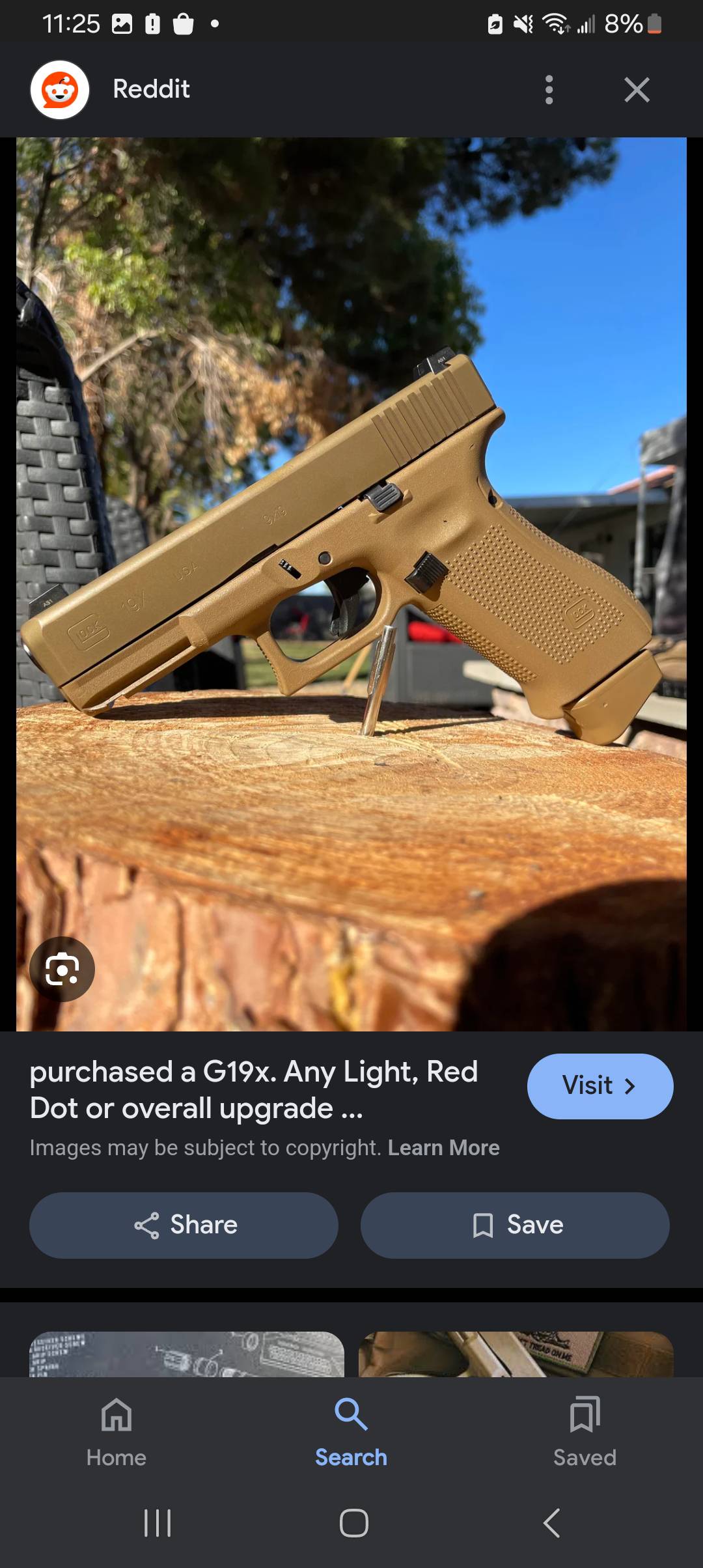Visit the Reddit source page
The height and width of the screenshot is (1568, 703).
coord(600,1086)
